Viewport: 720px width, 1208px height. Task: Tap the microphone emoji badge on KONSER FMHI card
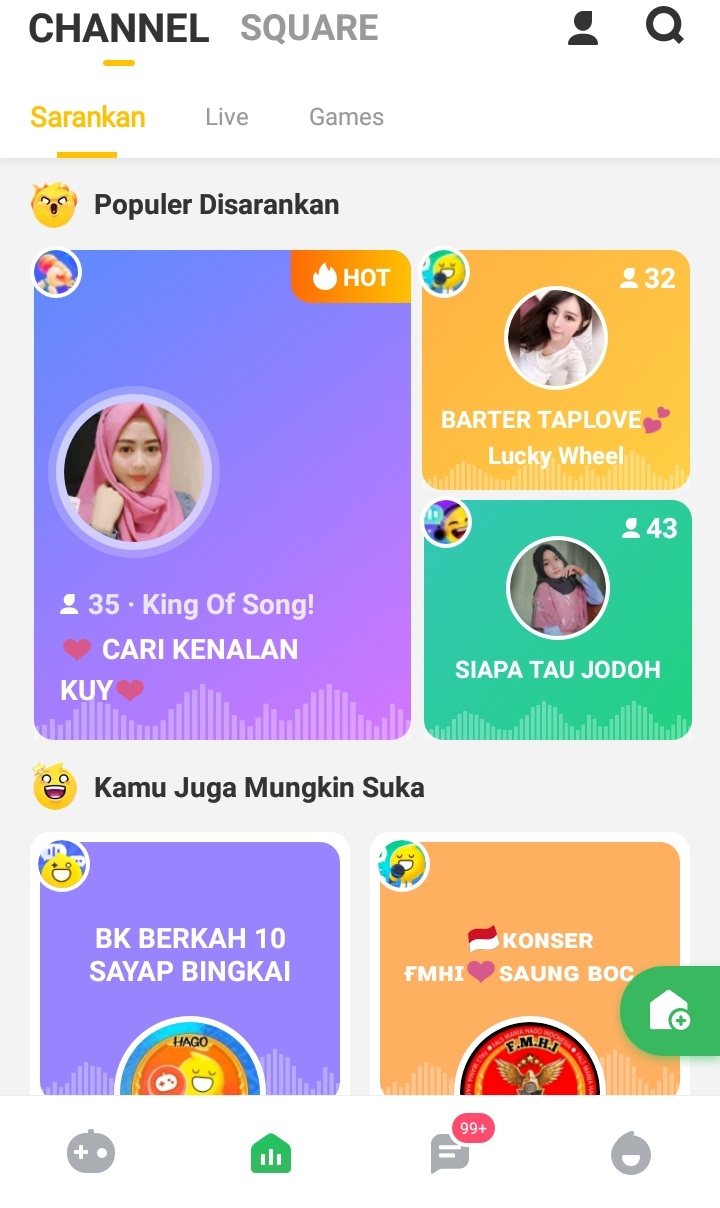pyautogui.click(x=402, y=864)
